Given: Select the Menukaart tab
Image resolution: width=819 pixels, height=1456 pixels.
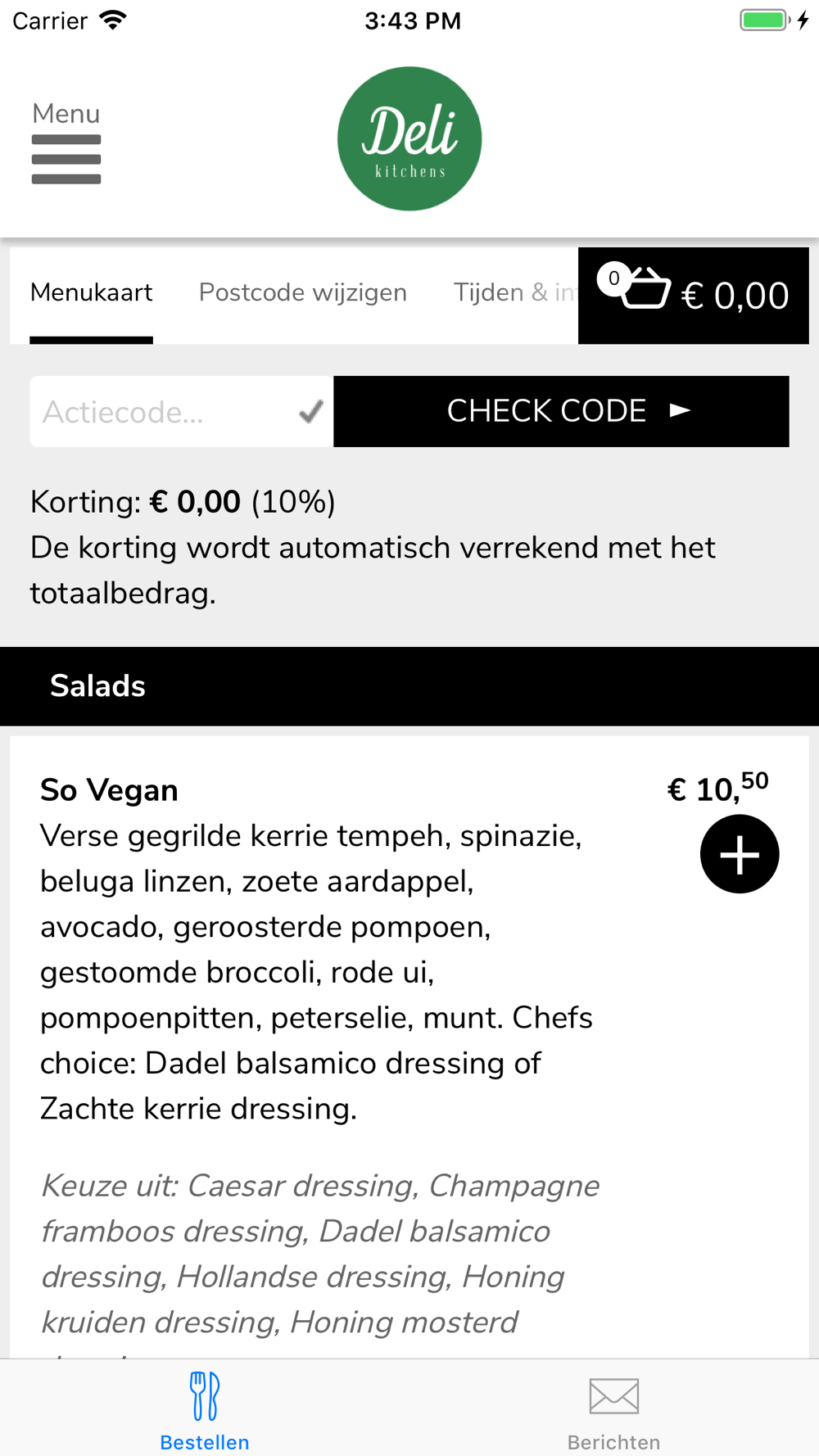Looking at the screenshot, I should coord(91,293).
